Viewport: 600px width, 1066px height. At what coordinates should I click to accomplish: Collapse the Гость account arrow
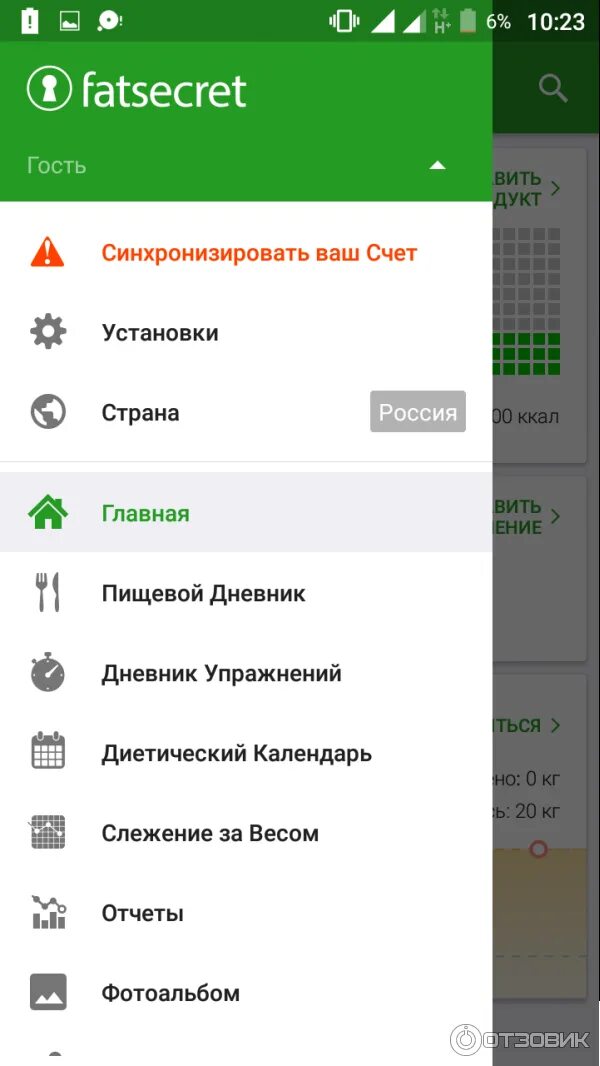point(437,166)
